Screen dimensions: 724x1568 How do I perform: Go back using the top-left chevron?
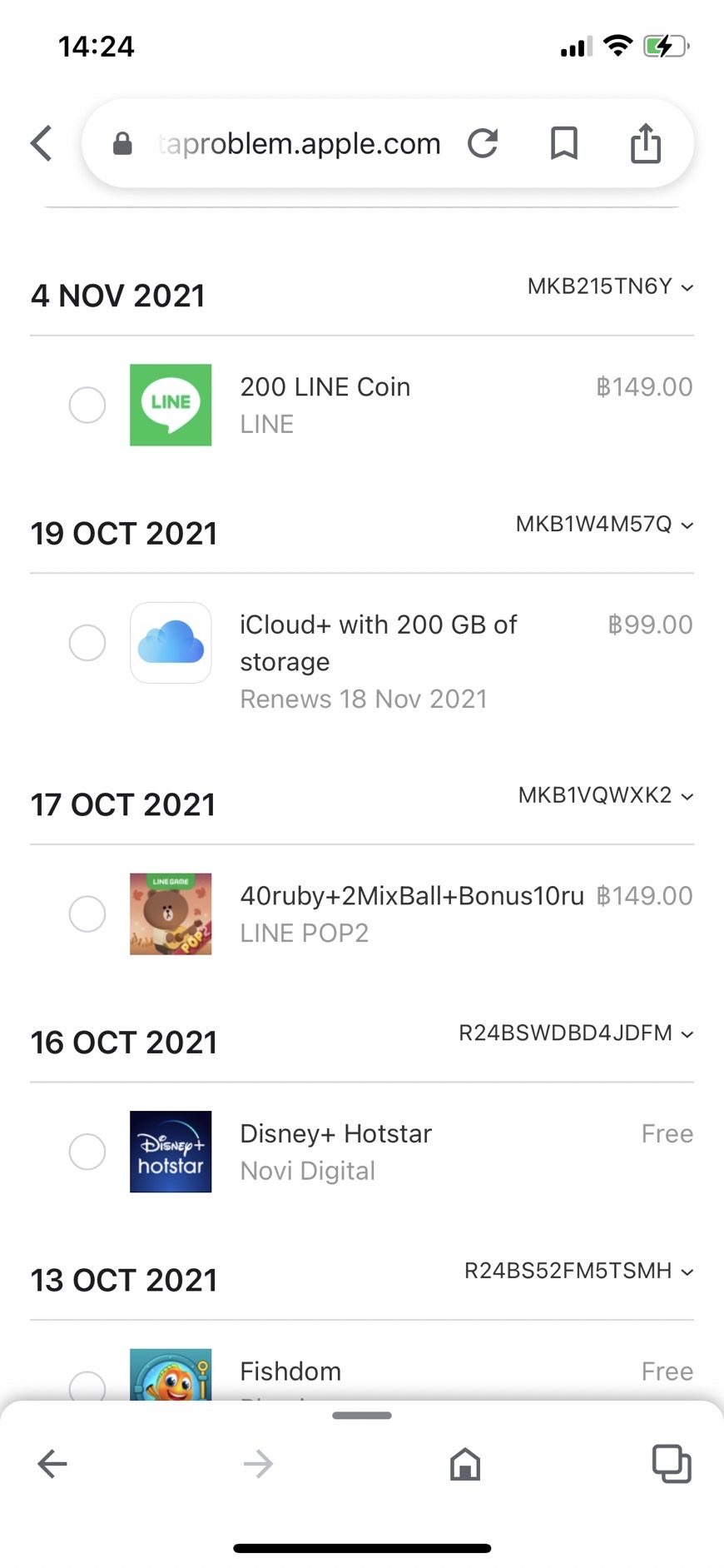pos(42,143)
